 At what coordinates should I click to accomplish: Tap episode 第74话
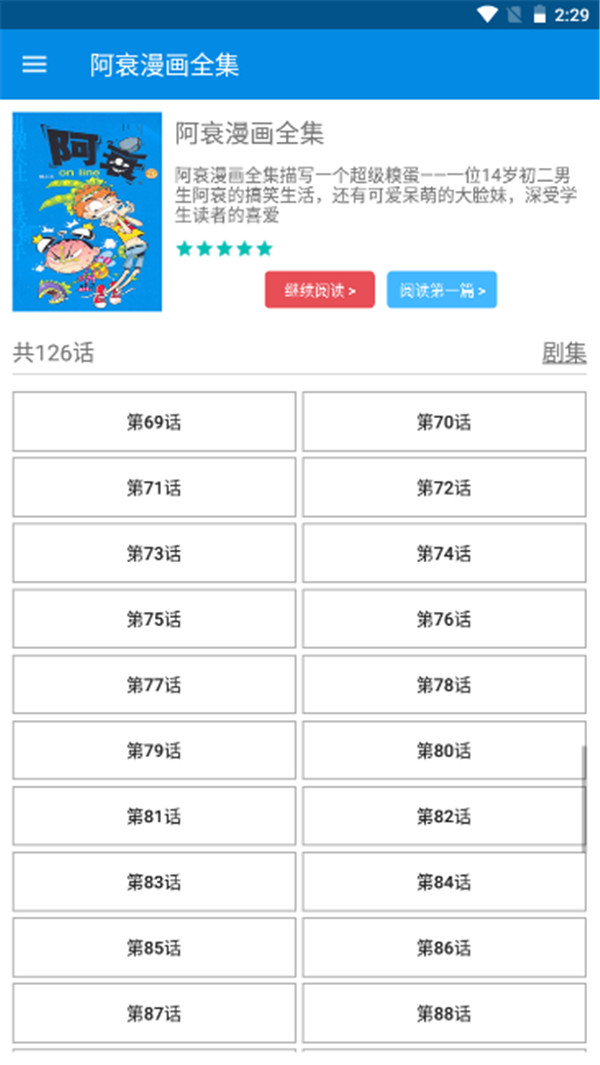(444, 553)
